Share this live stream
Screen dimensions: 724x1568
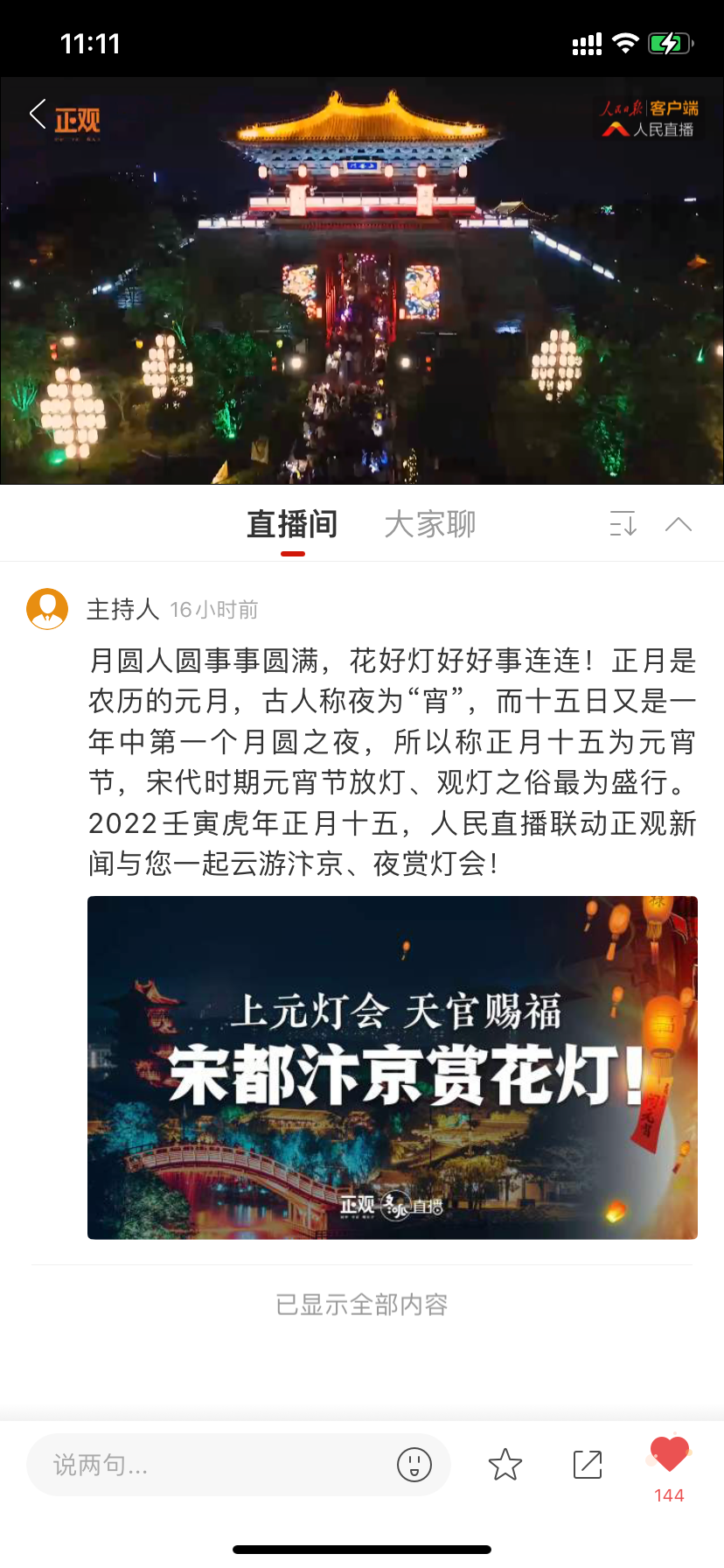588,1464
